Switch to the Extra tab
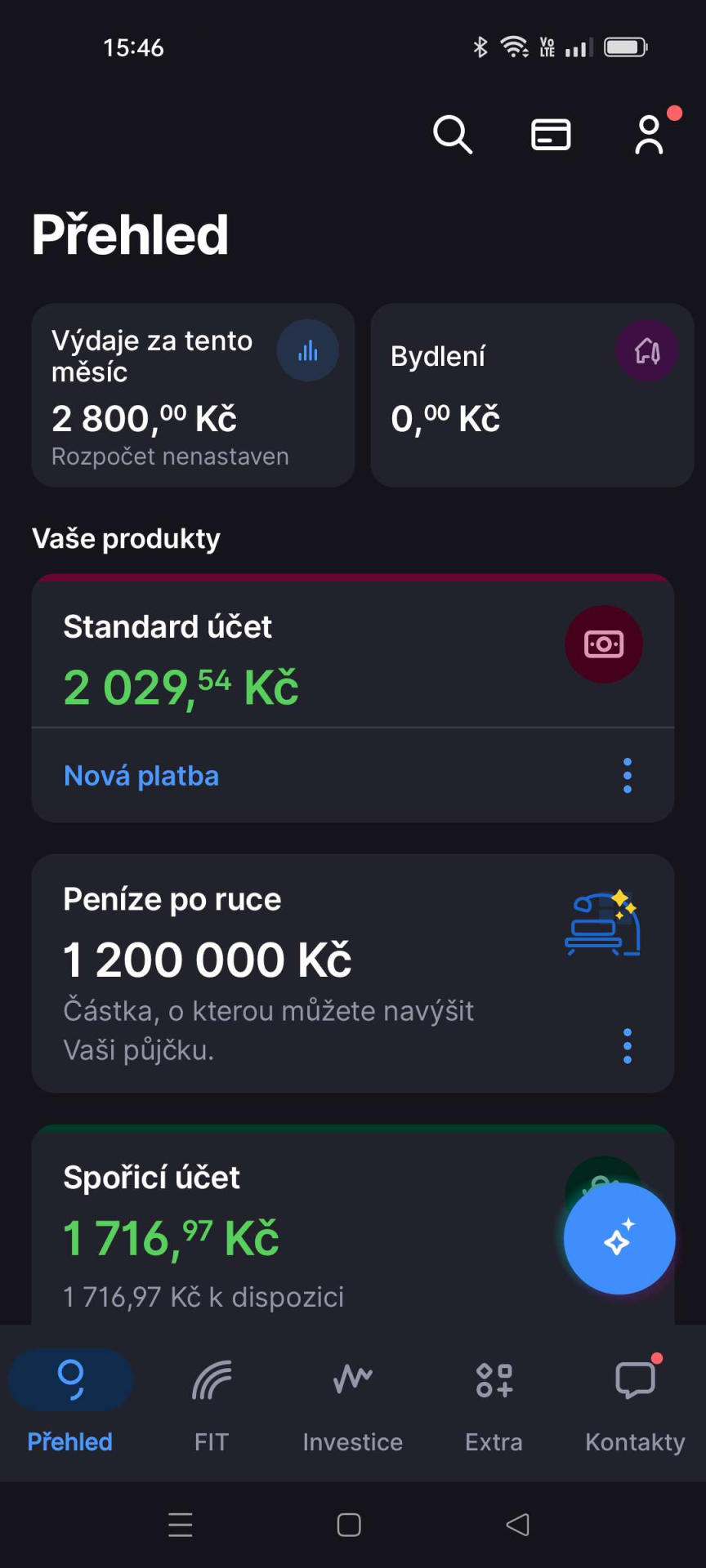 pos(494,1401)
